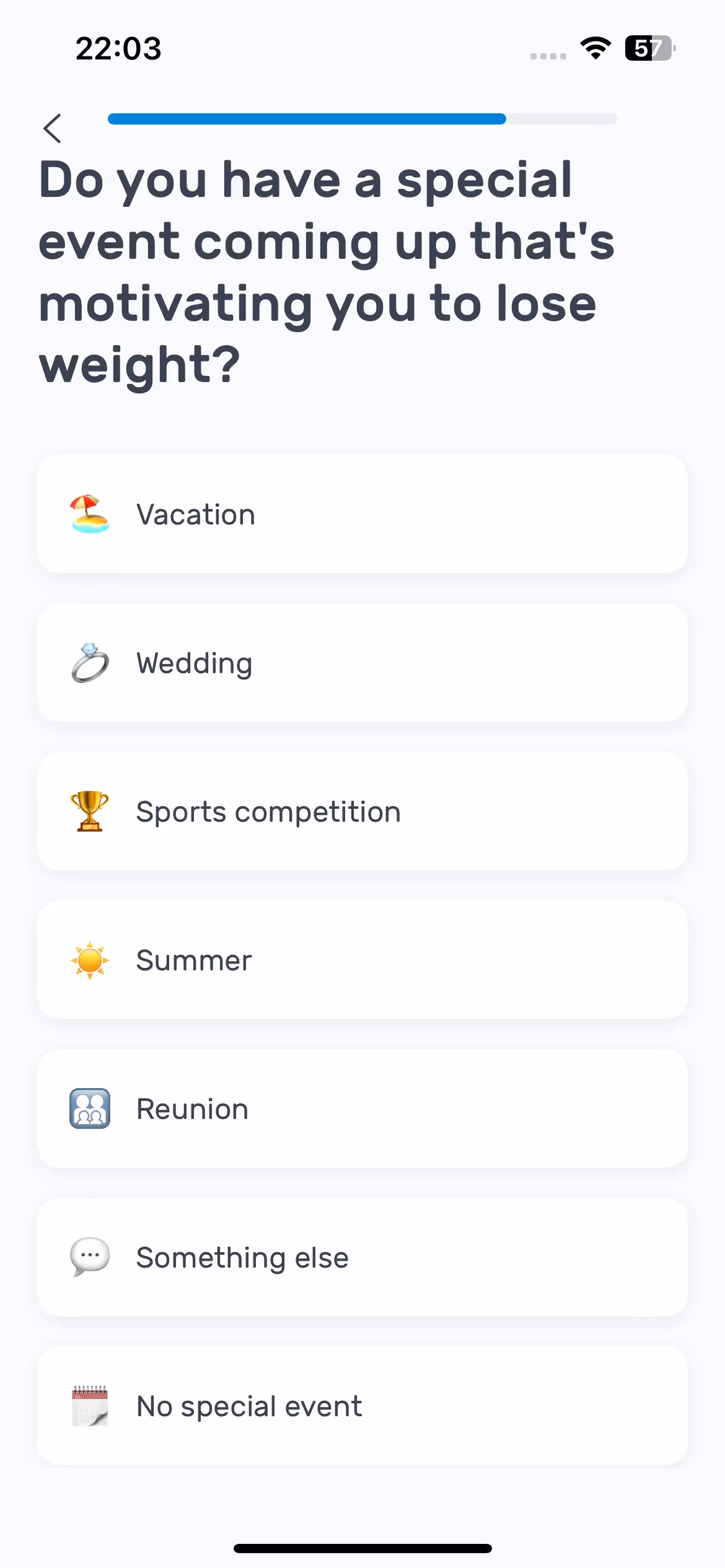Tap the Something else option
This screenshot has width=725, height=1568.
(x=362, y=1257)
